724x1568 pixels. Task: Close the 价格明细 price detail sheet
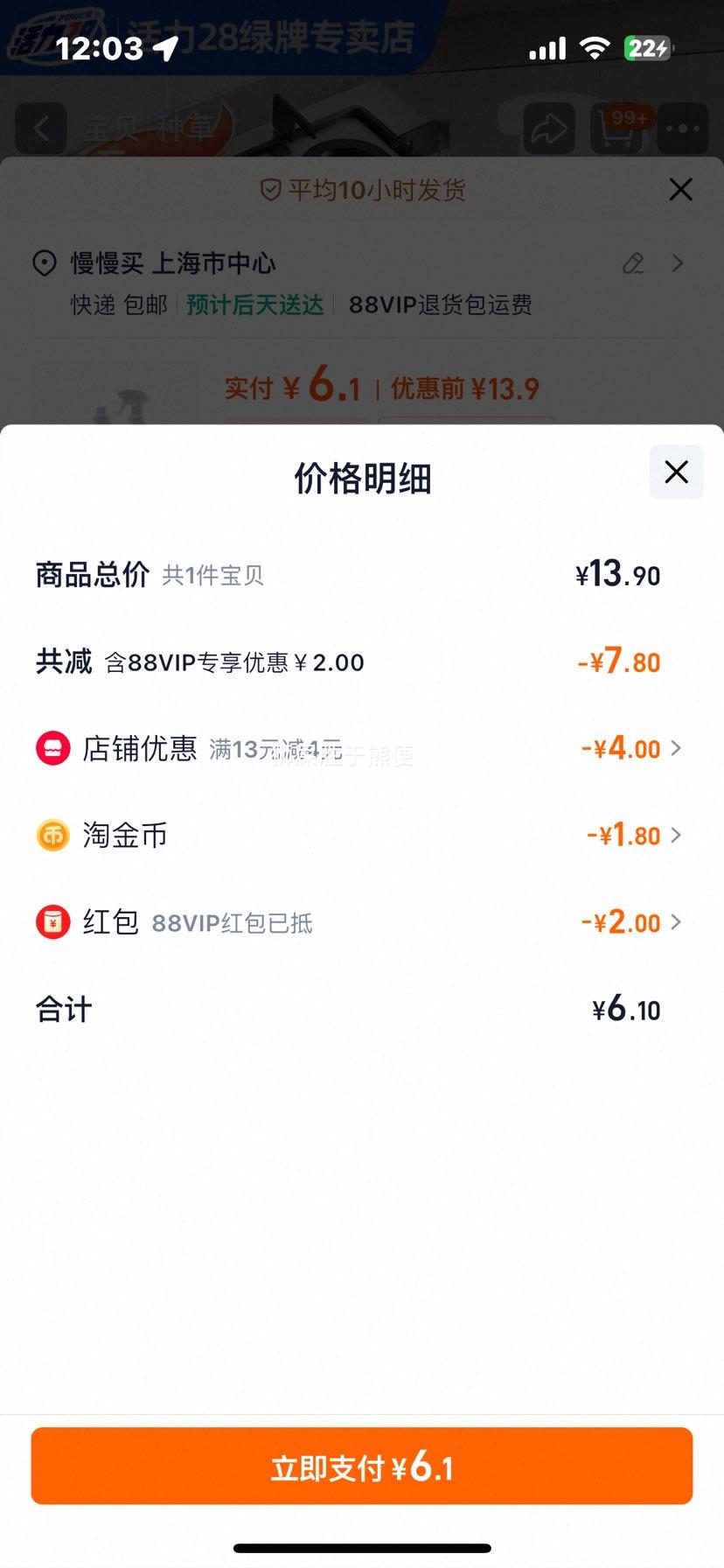click(x=676, y=472)
